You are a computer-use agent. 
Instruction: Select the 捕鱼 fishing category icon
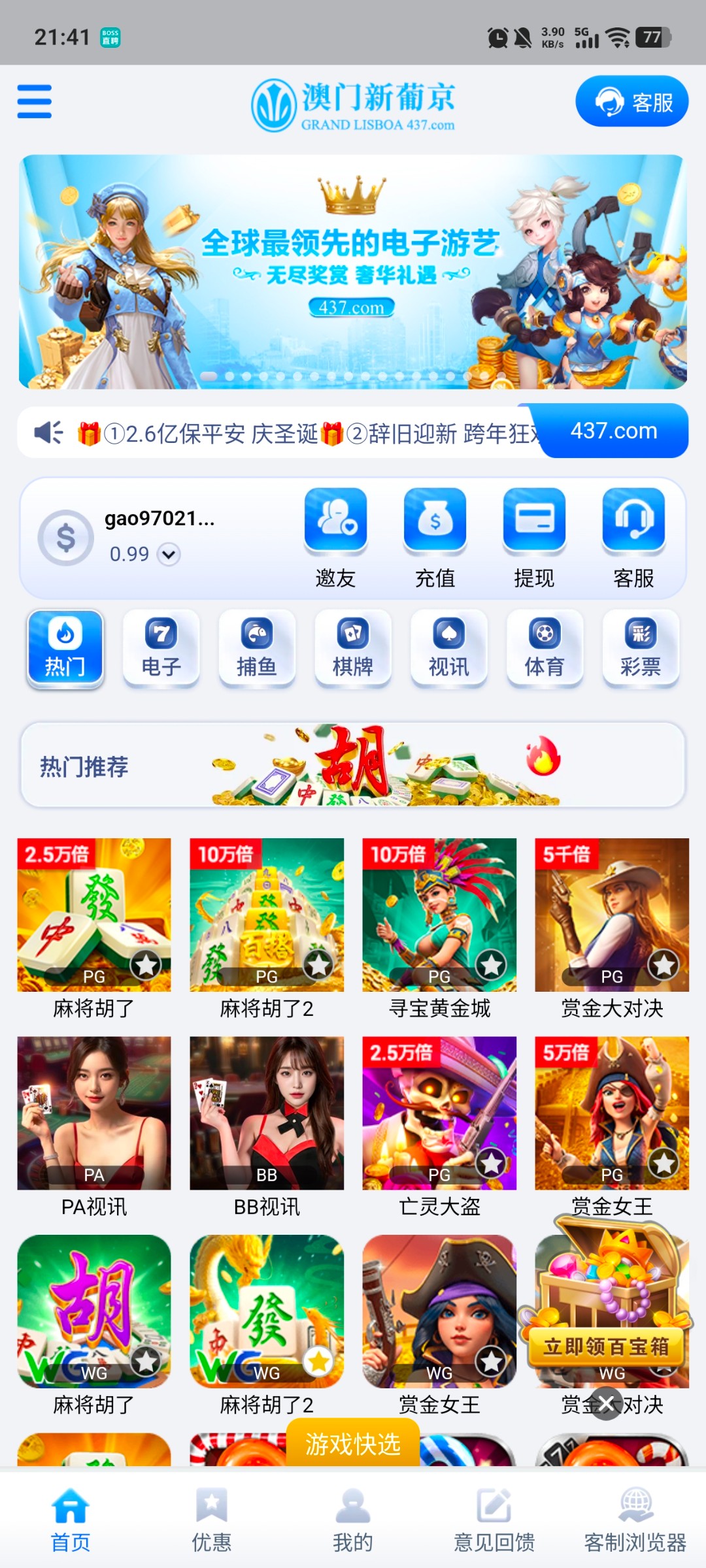pyautogui.click(x=257, y=649)
